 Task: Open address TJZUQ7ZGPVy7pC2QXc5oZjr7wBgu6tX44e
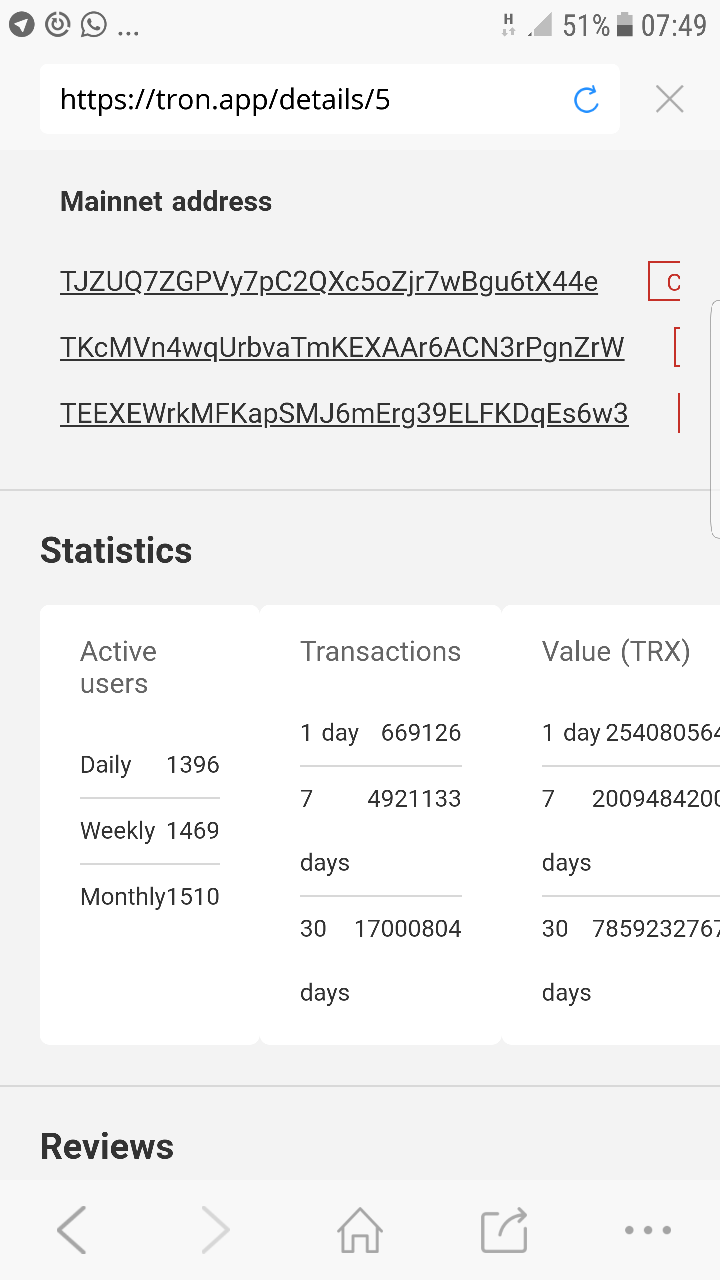tap(329, 282)
